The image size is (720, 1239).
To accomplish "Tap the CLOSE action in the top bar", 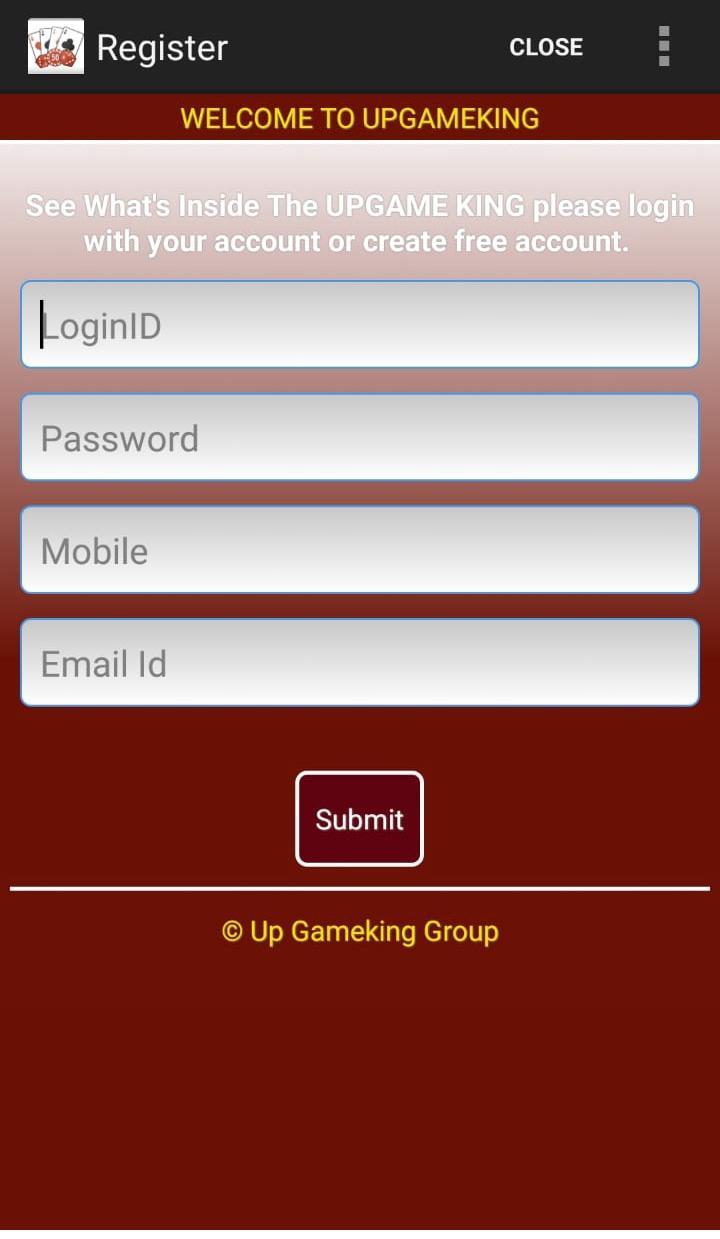I will click(x=546, y=46).
